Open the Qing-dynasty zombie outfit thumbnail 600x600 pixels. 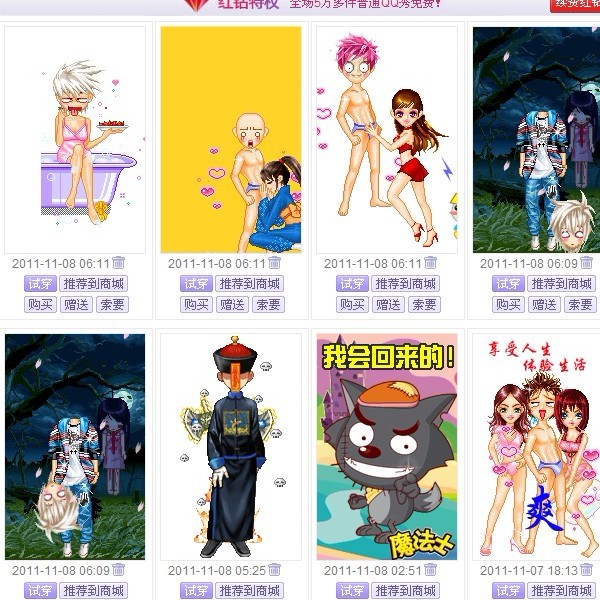tap(231, 446)
